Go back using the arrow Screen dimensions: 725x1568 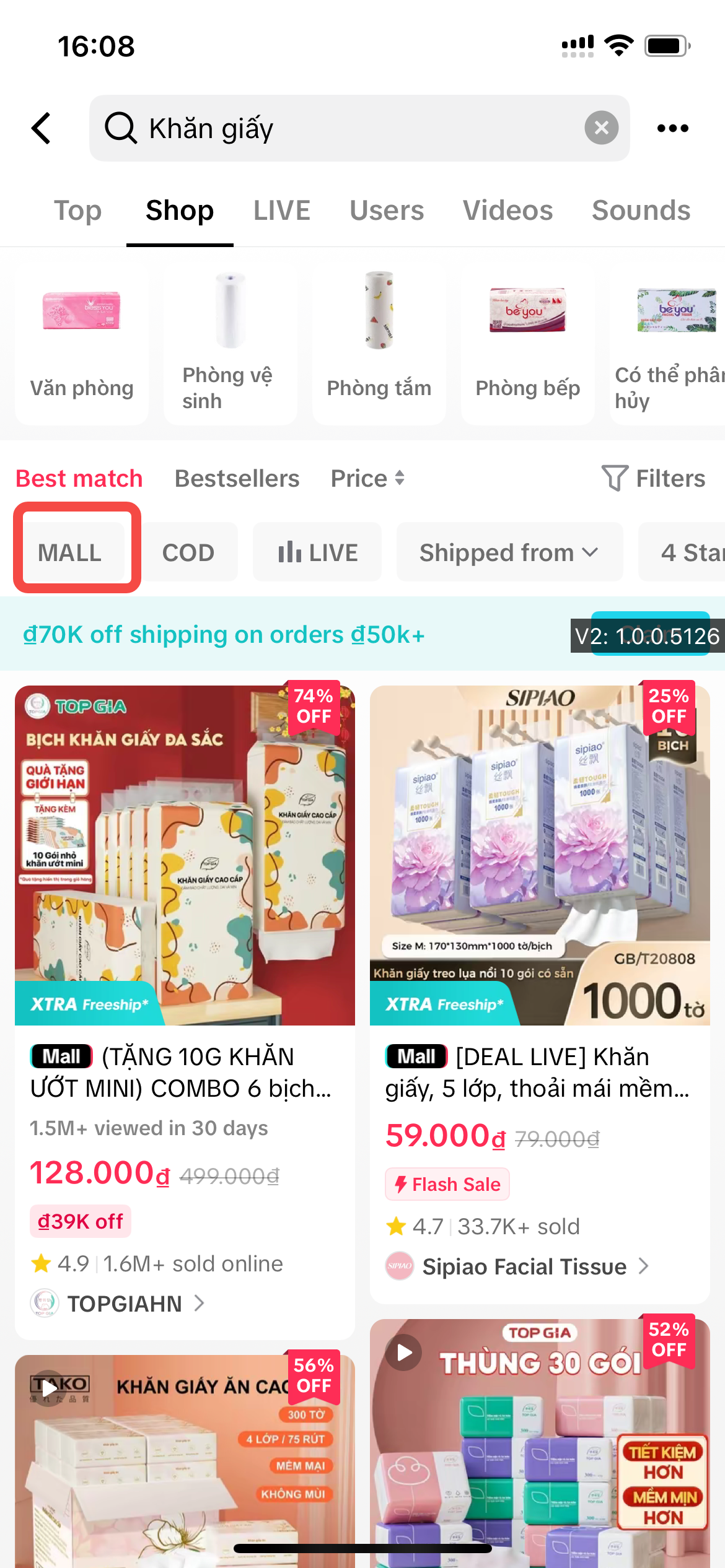tap(42, 128)
